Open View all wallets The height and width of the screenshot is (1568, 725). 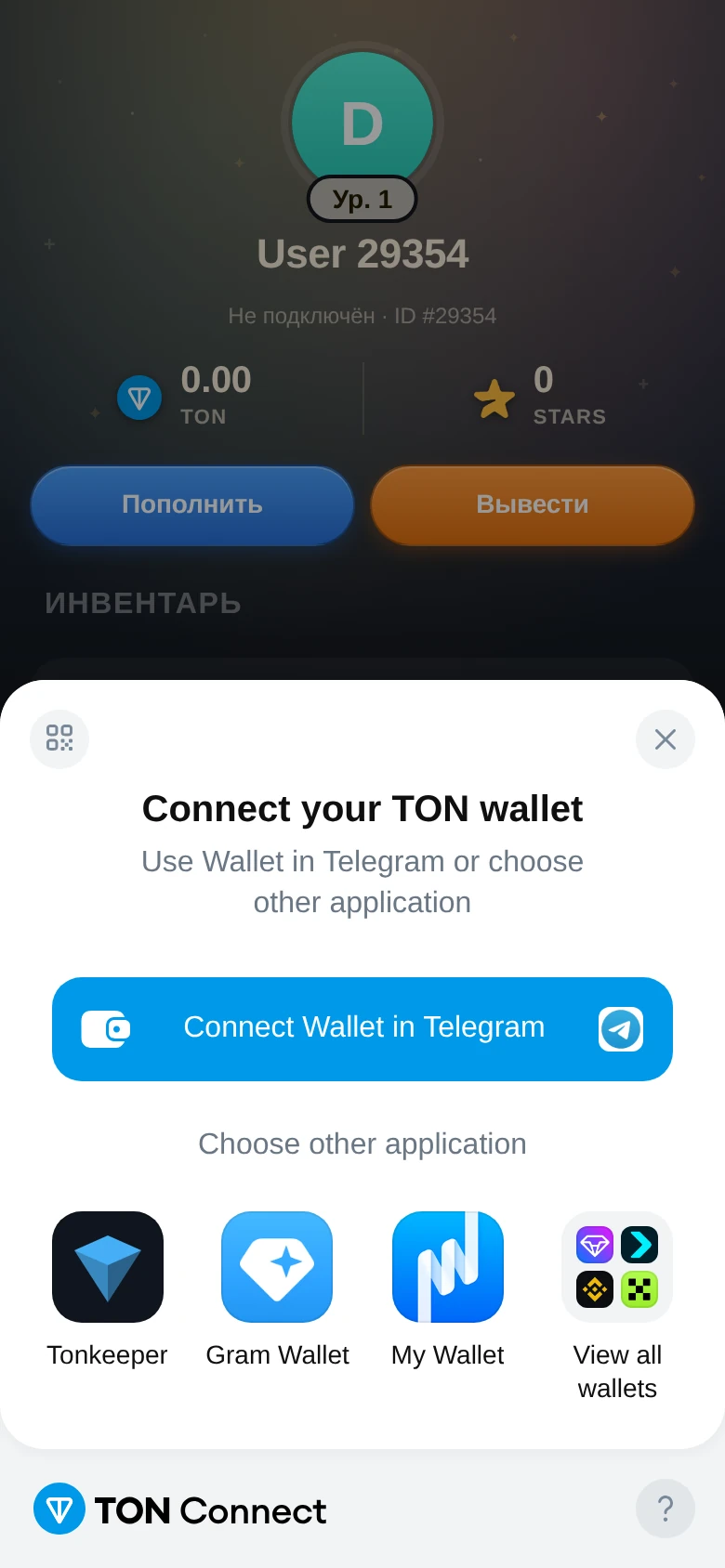[x=617, y=1307]
